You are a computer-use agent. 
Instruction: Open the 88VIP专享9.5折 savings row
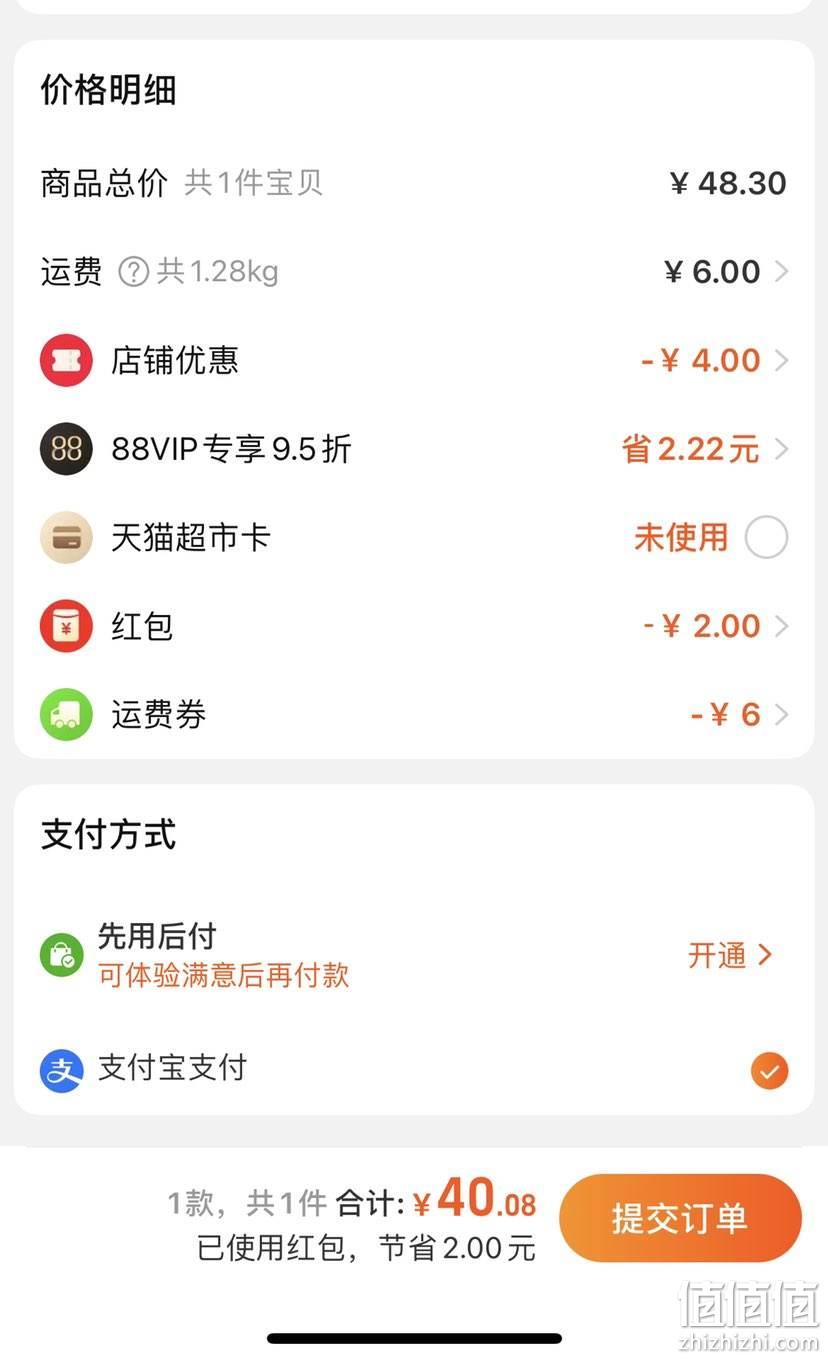pos(414,449)
